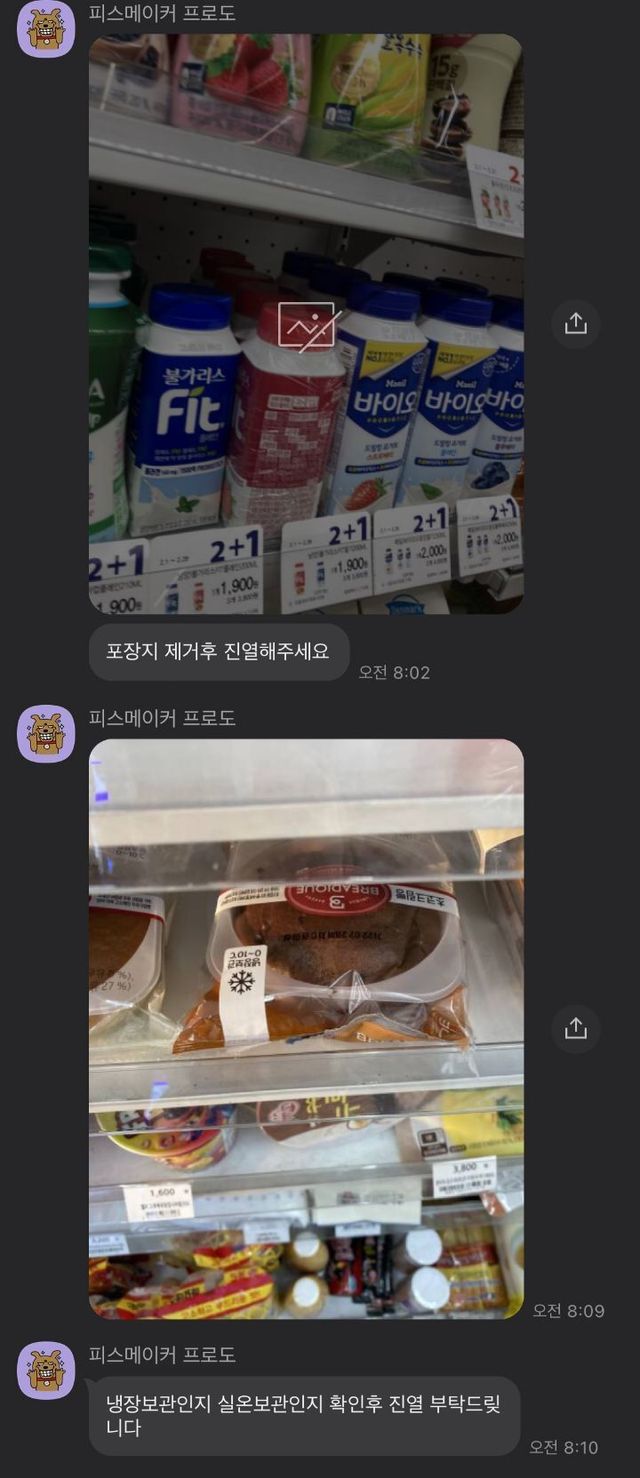Open the yogurt shelf photo message
This screenshot has width=640, height=1478.
pyautogui.click(x=306, y=323)
